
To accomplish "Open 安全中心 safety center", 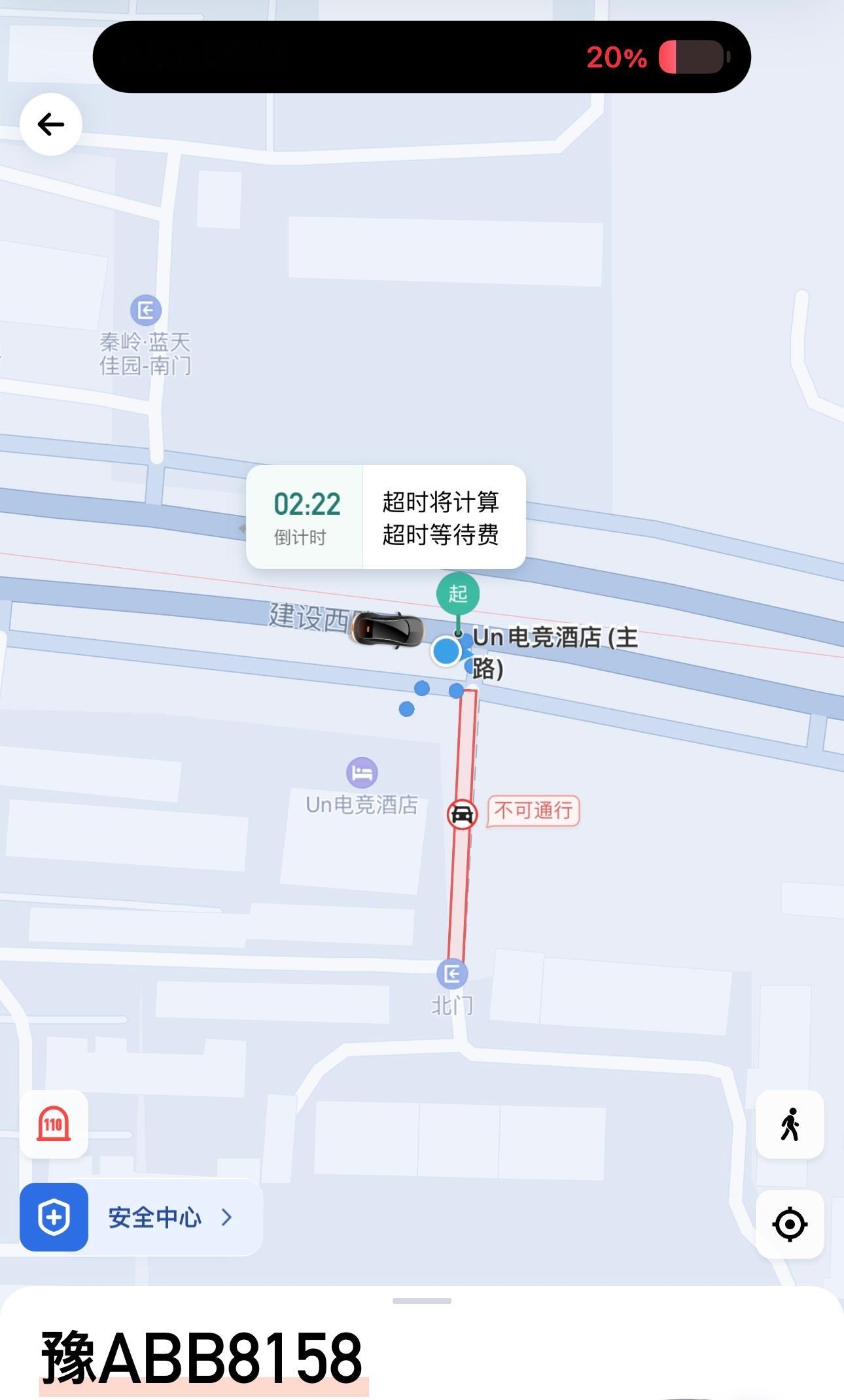I will 141,1217.
